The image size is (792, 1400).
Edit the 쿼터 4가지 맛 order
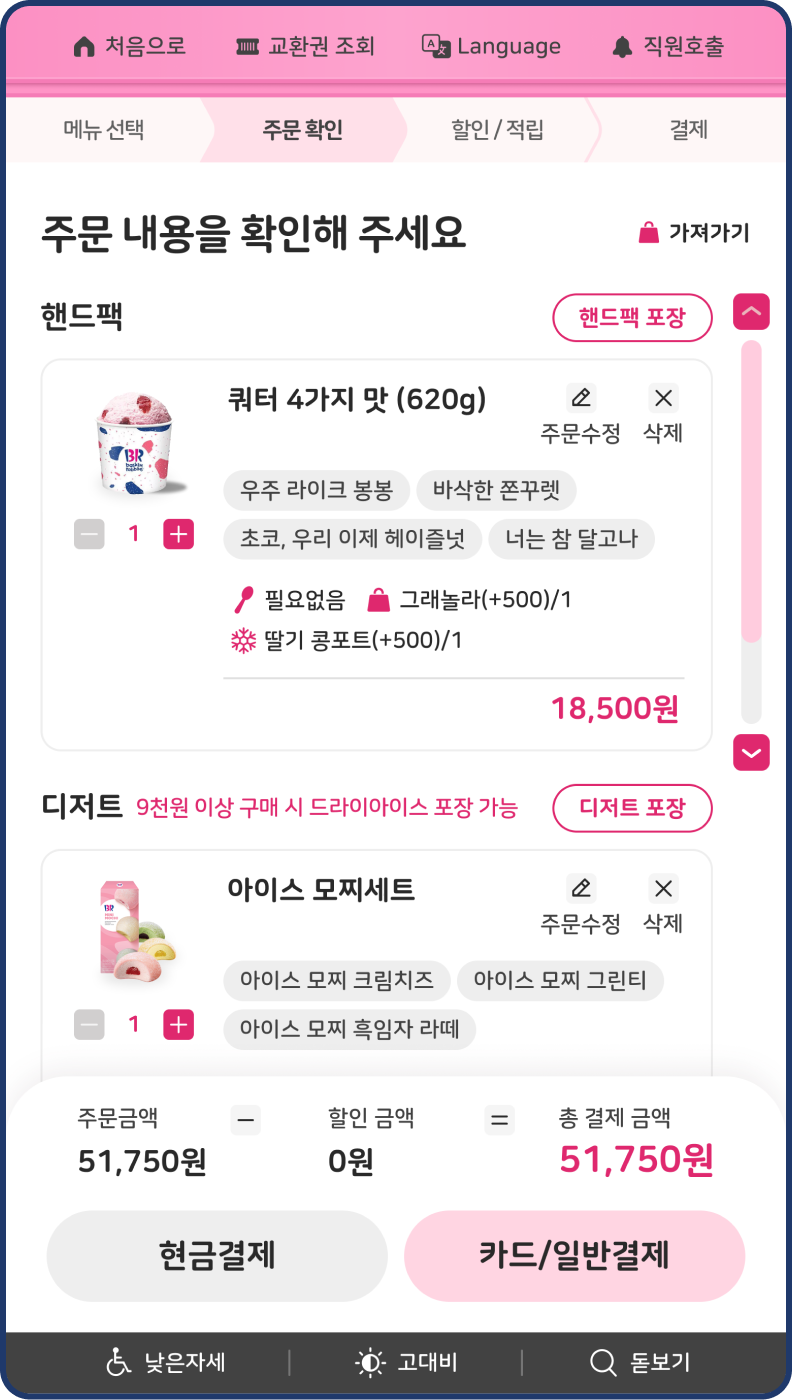pos(580,413)
